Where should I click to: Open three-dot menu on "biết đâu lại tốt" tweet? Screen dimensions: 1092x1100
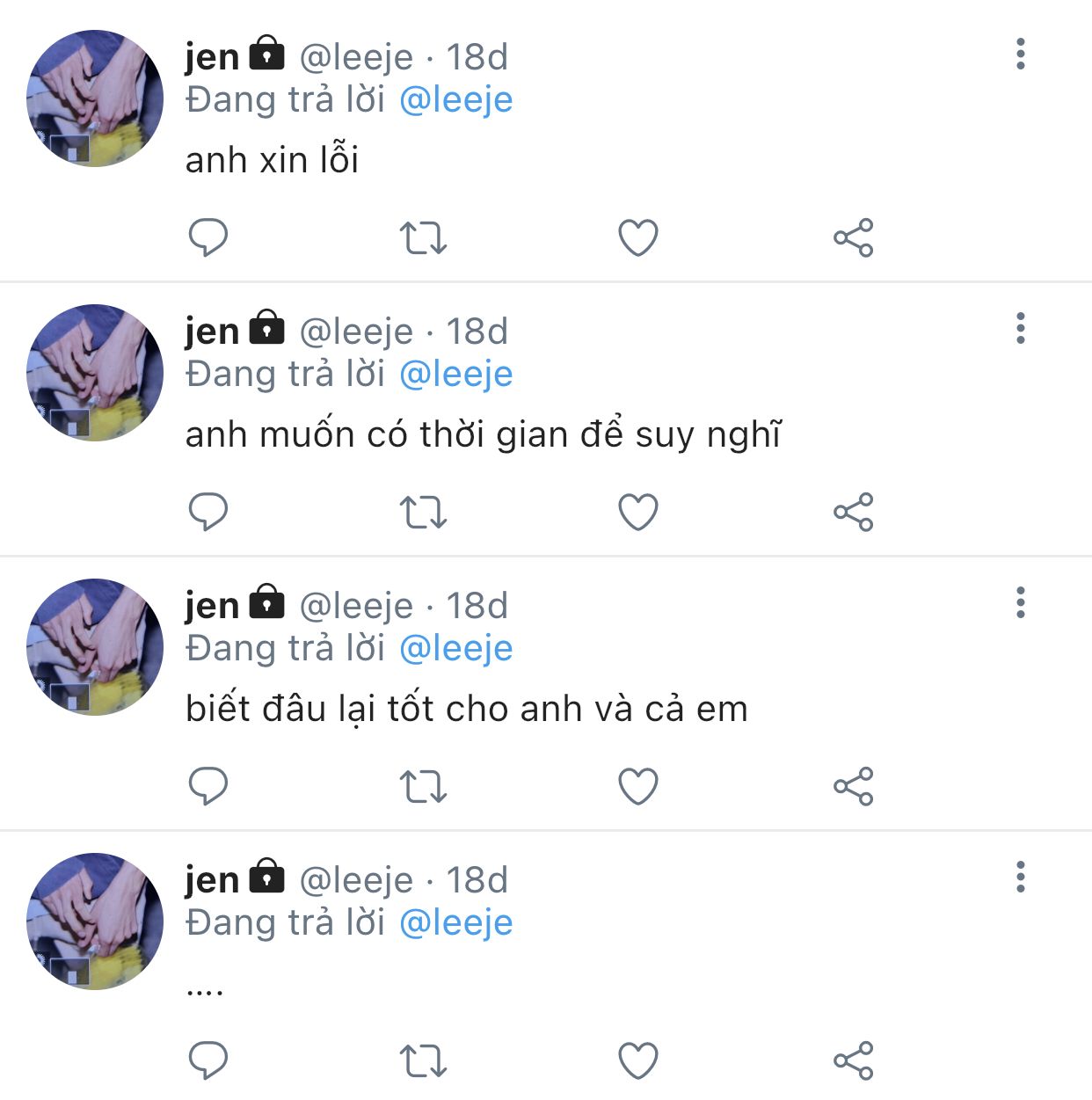click(x=1020, y=603)
